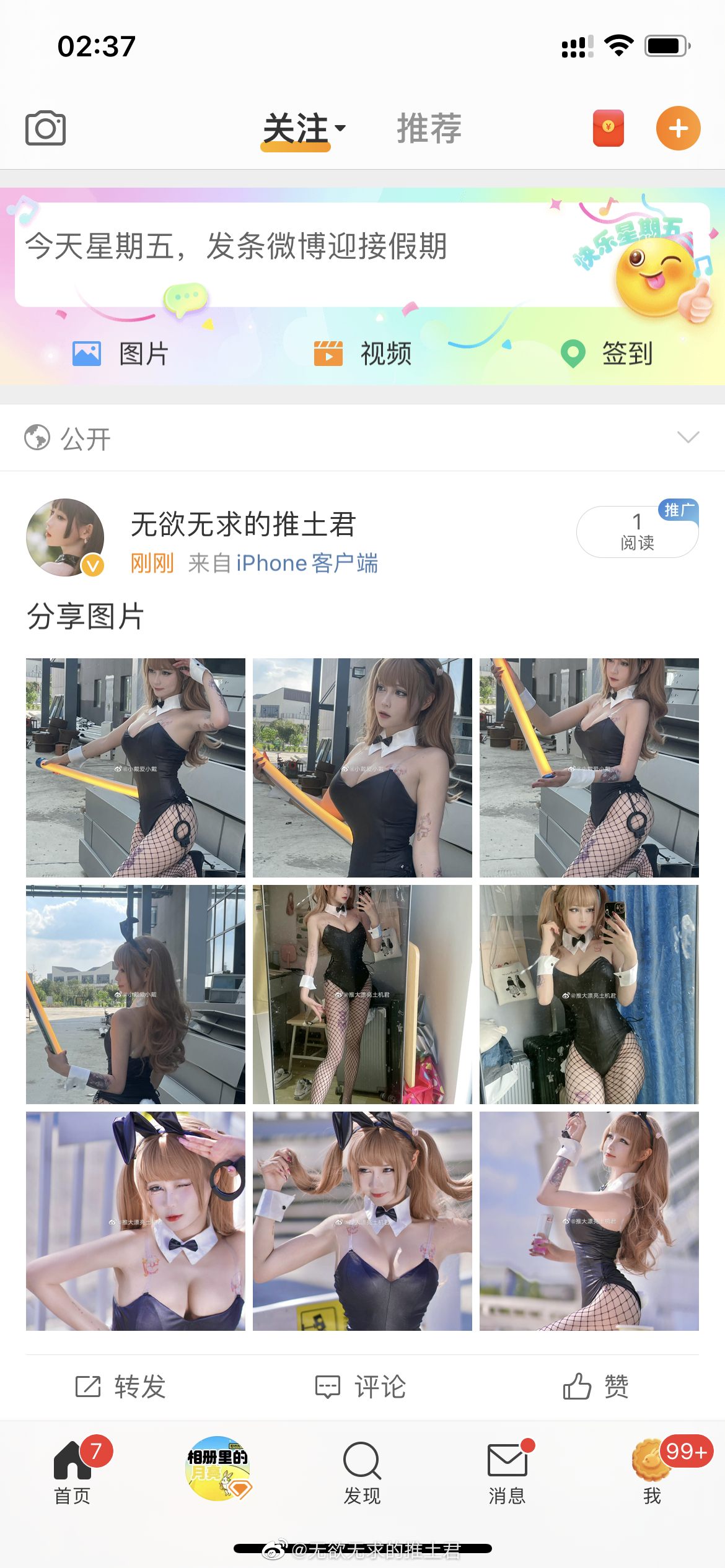Open the camera icon

tap(45, 128)
